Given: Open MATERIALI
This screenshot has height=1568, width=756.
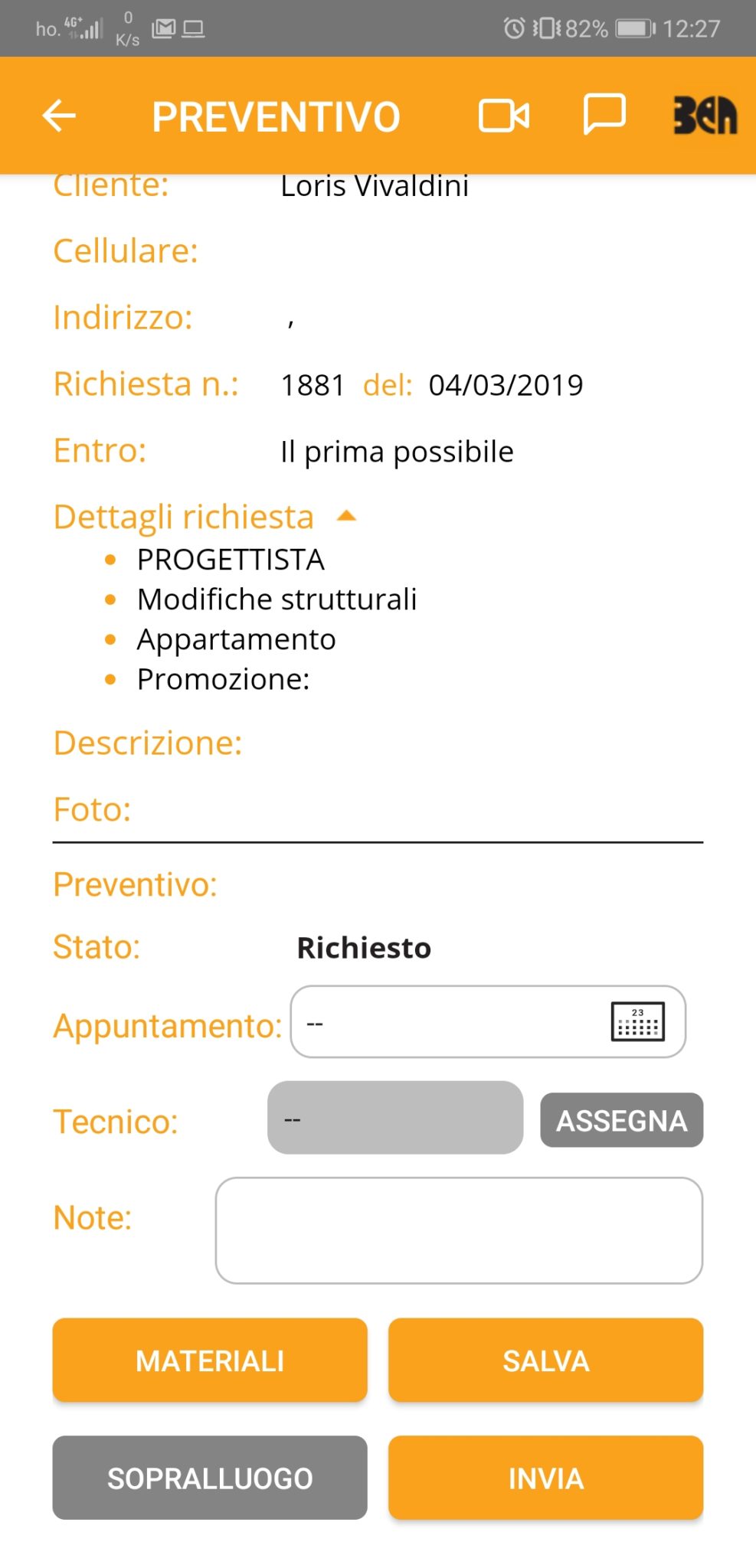Looking at the screenshot, I should point(210,1361).
